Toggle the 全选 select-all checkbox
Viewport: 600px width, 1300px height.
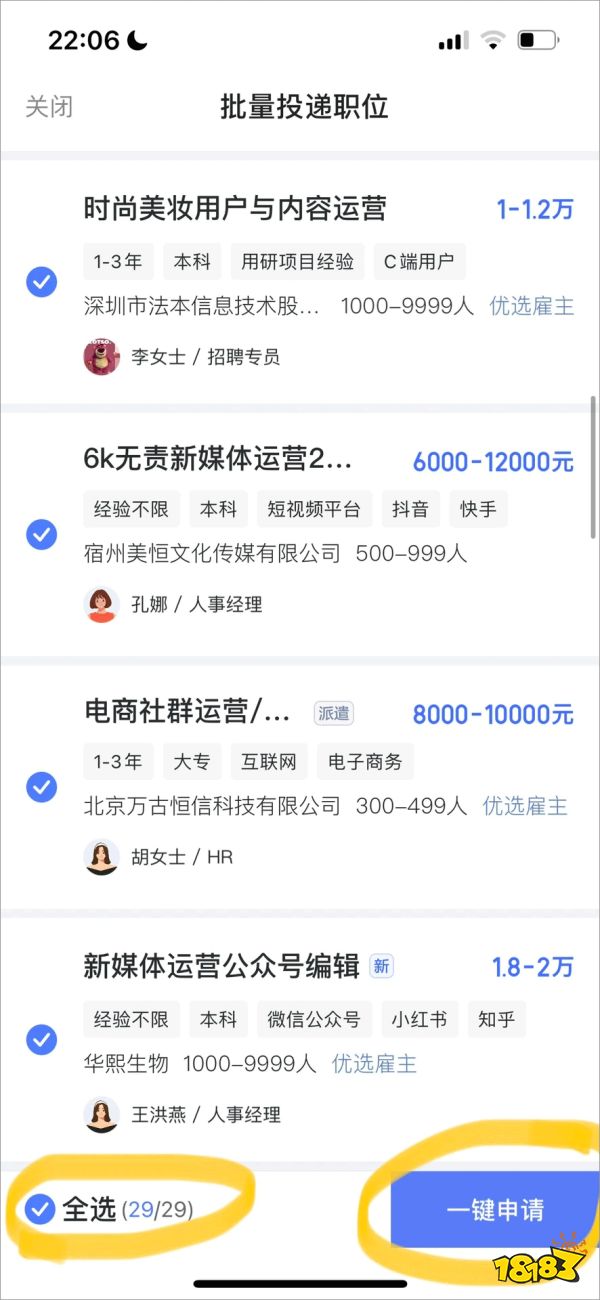coord(40,1210)
